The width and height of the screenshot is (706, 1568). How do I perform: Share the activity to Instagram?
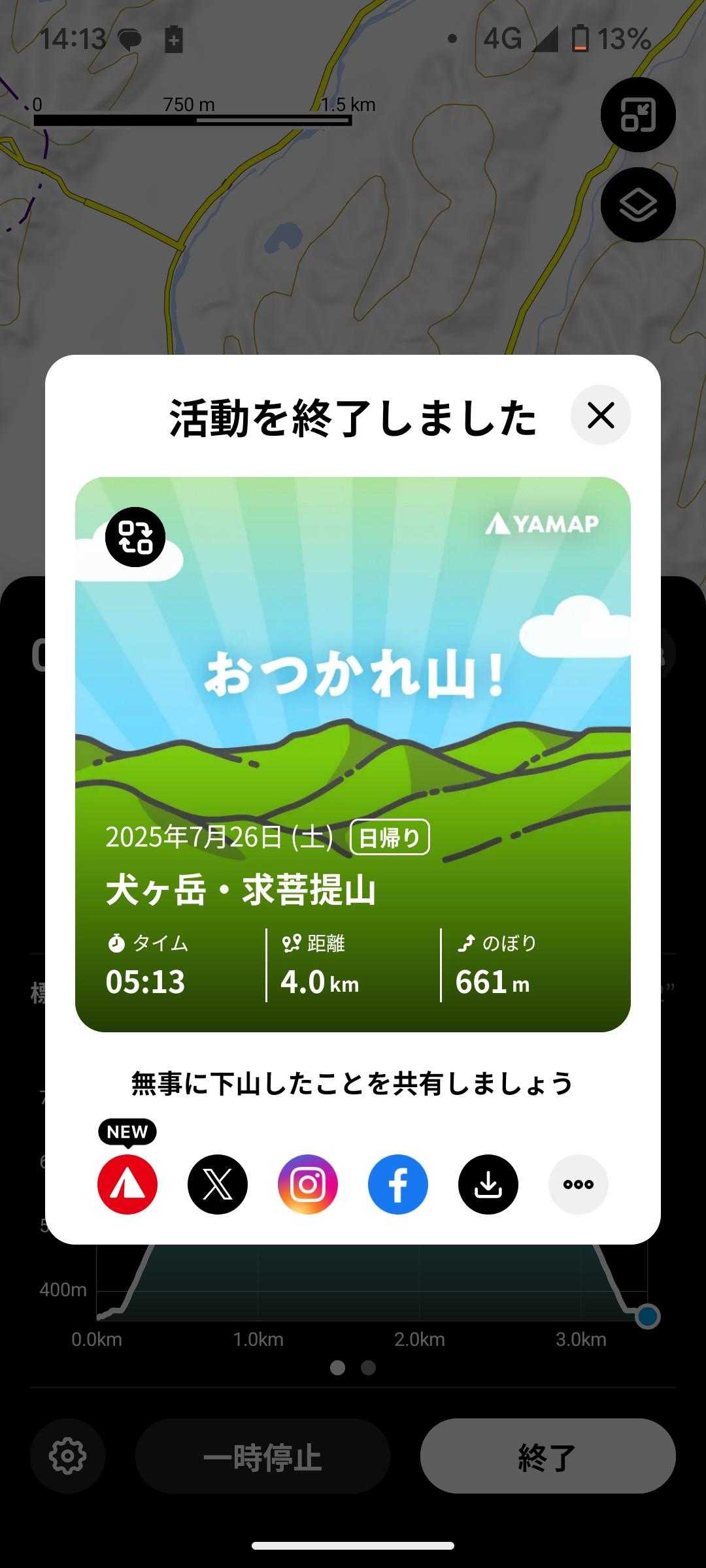click(x=308, y=1184)
